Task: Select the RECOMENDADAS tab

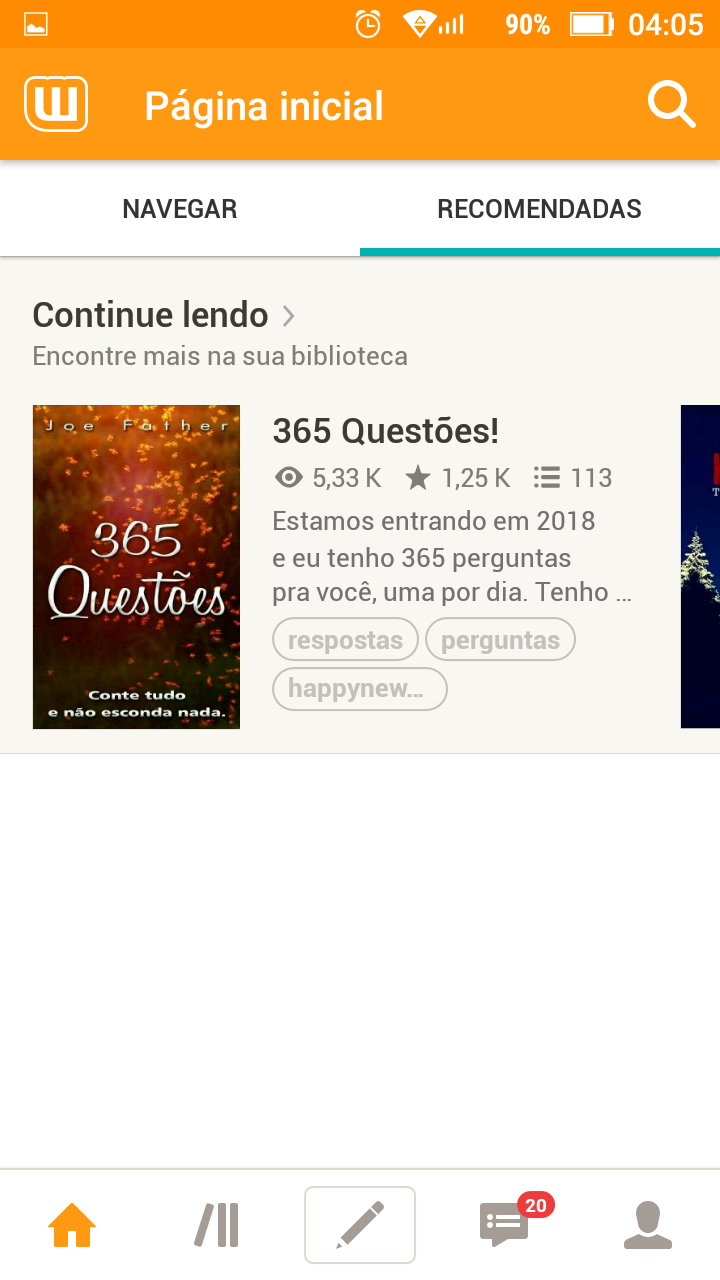Action: (540, 209)
